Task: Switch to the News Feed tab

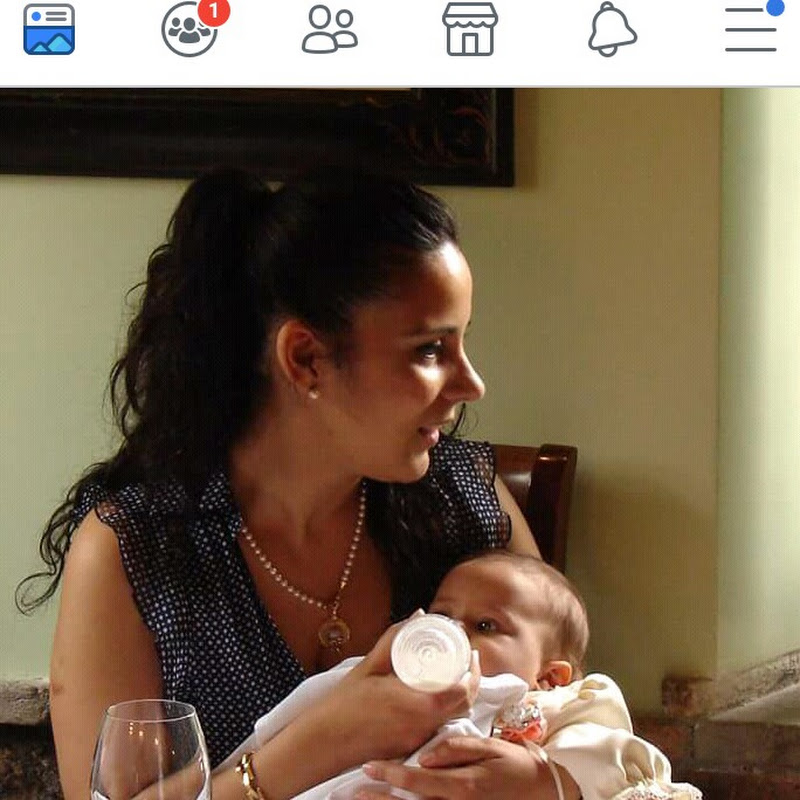Action: point(49,30)
